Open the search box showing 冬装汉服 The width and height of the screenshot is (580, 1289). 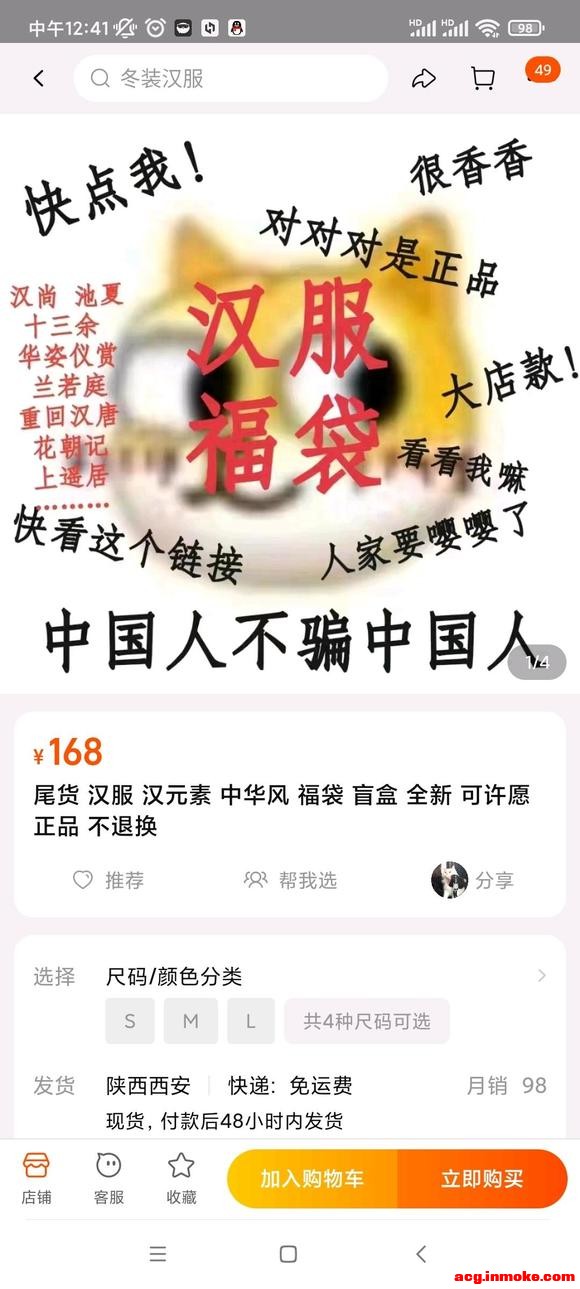tap(230, 78)
